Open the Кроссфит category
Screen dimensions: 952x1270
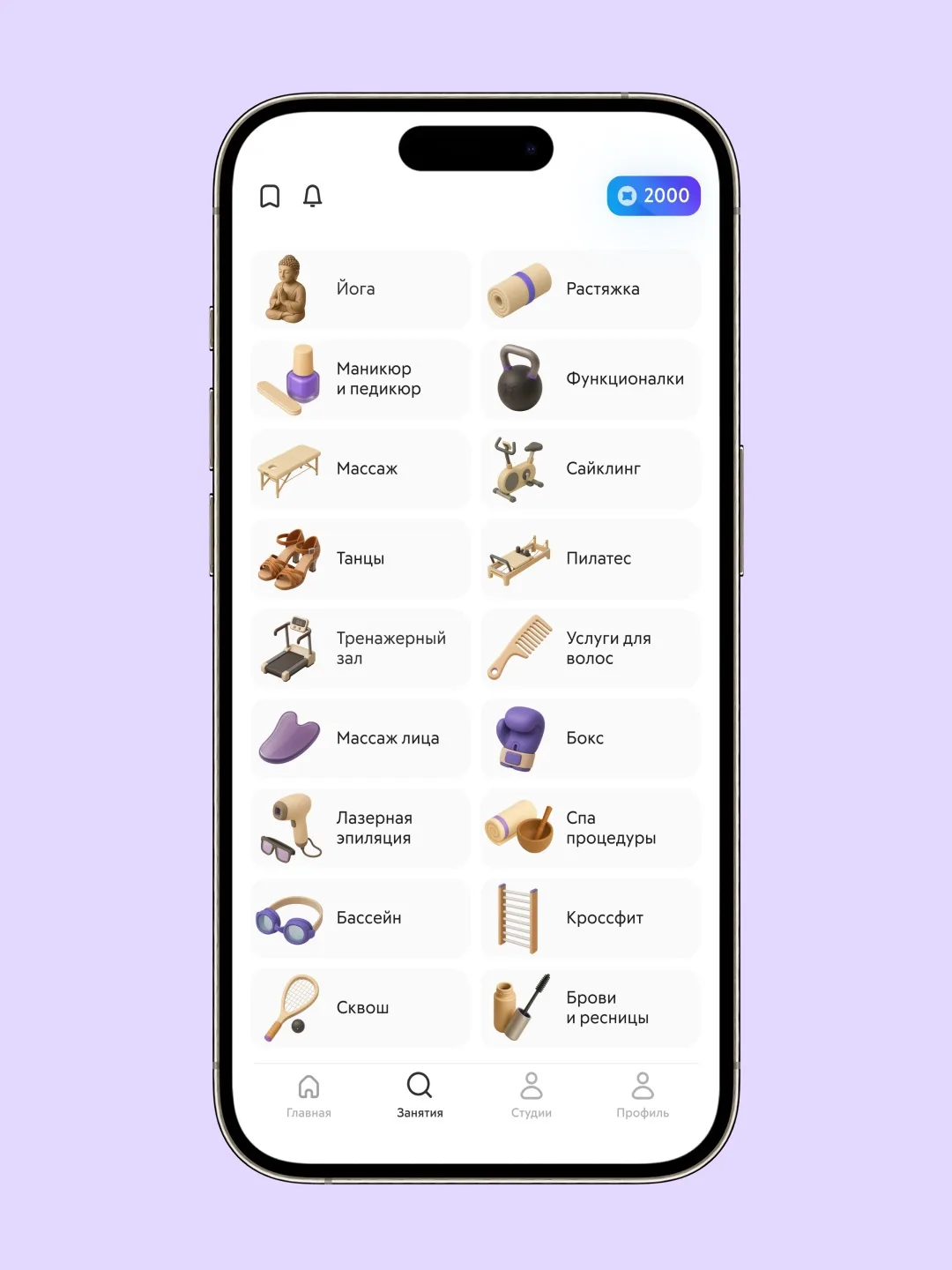(x=591, y=919)
